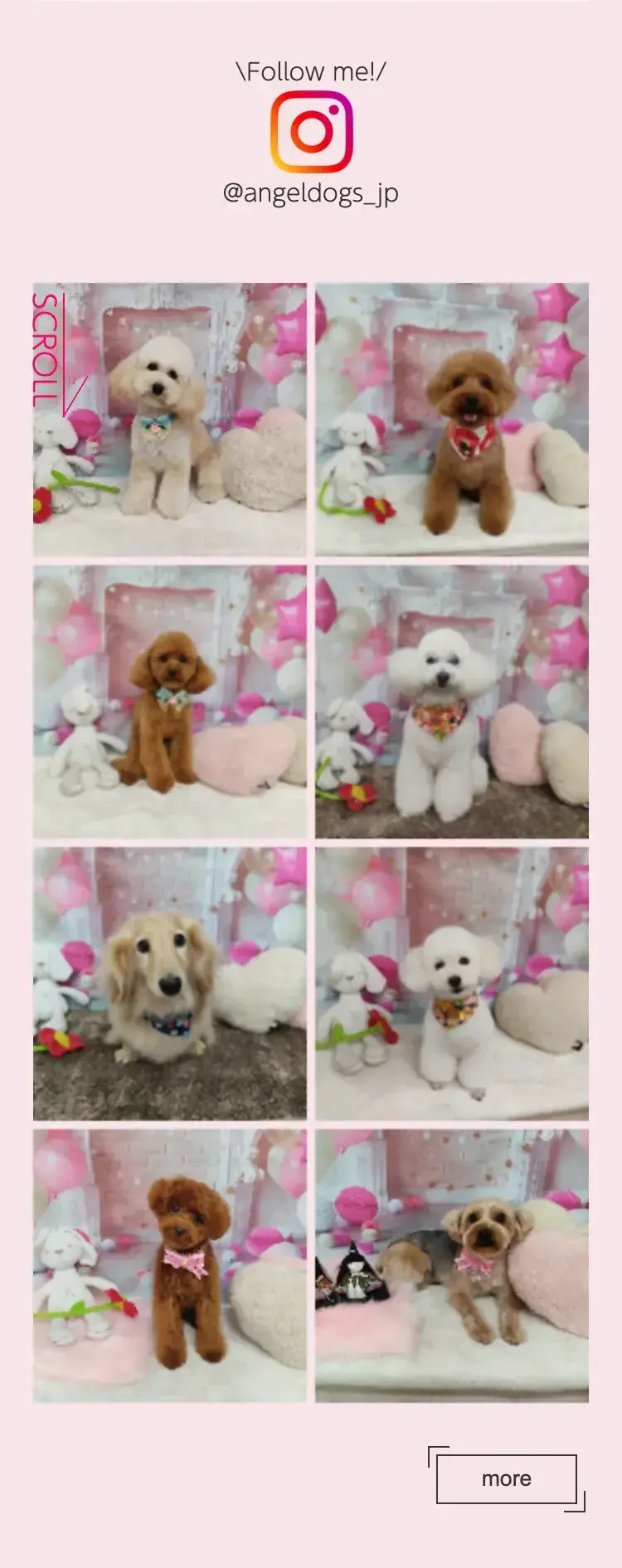This screenshot has width=622, height=1568.
Task: View the white poodle on brown rug photo
Action: [452, 701]
